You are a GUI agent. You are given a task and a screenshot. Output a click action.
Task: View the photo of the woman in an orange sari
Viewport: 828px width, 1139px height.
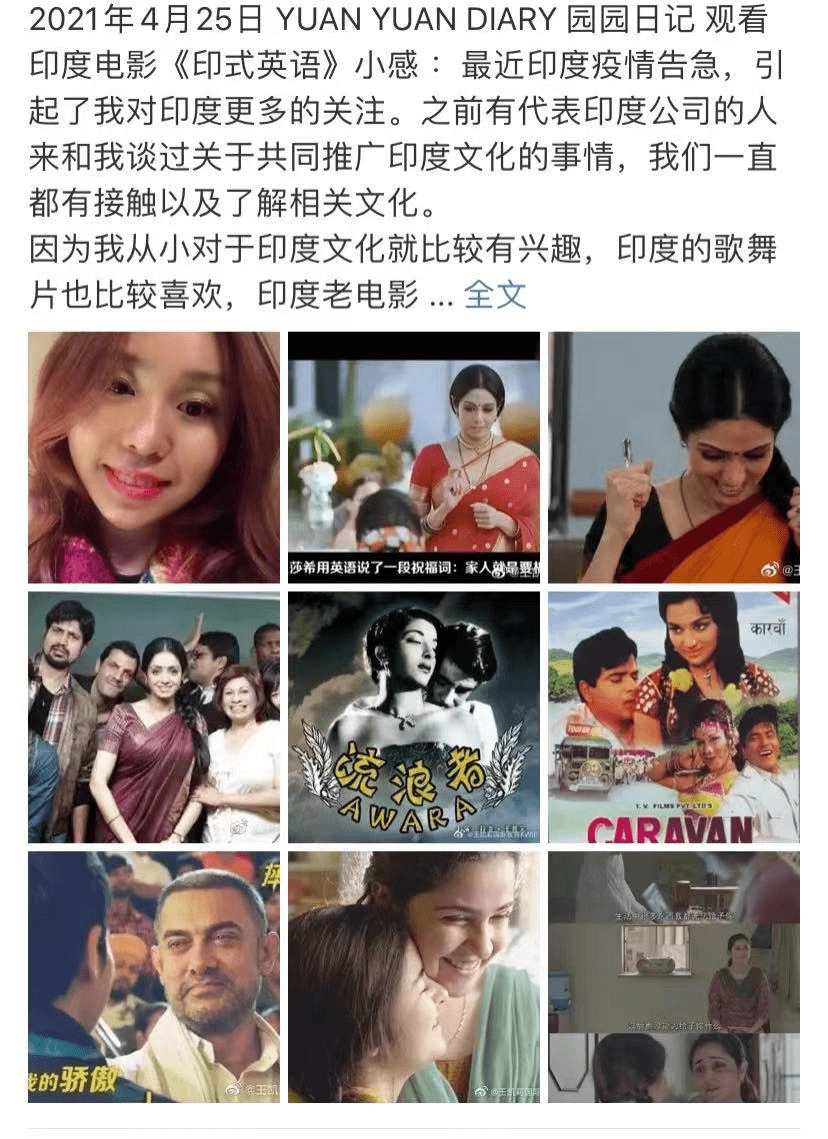tap(674, 458)
